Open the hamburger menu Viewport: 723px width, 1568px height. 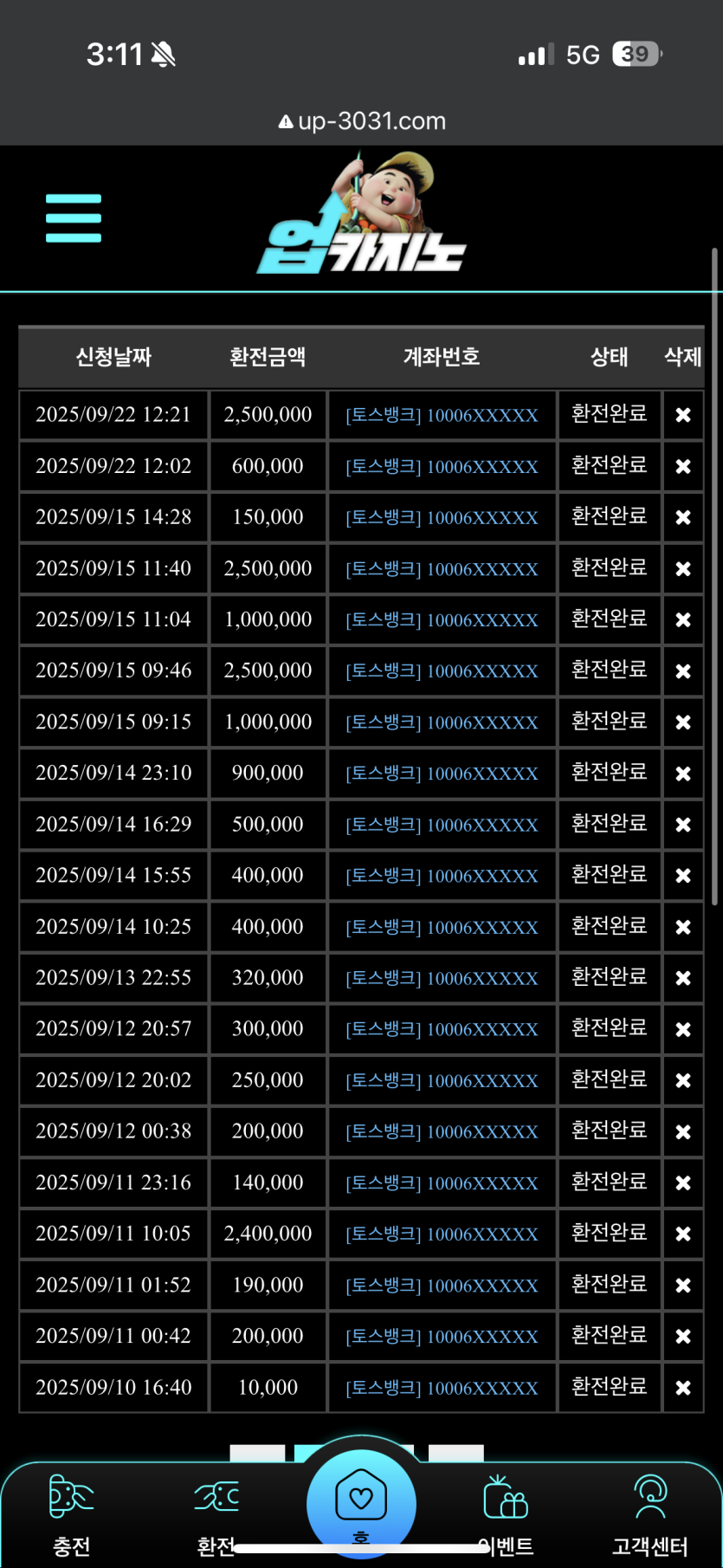click(x=74, y=218)
